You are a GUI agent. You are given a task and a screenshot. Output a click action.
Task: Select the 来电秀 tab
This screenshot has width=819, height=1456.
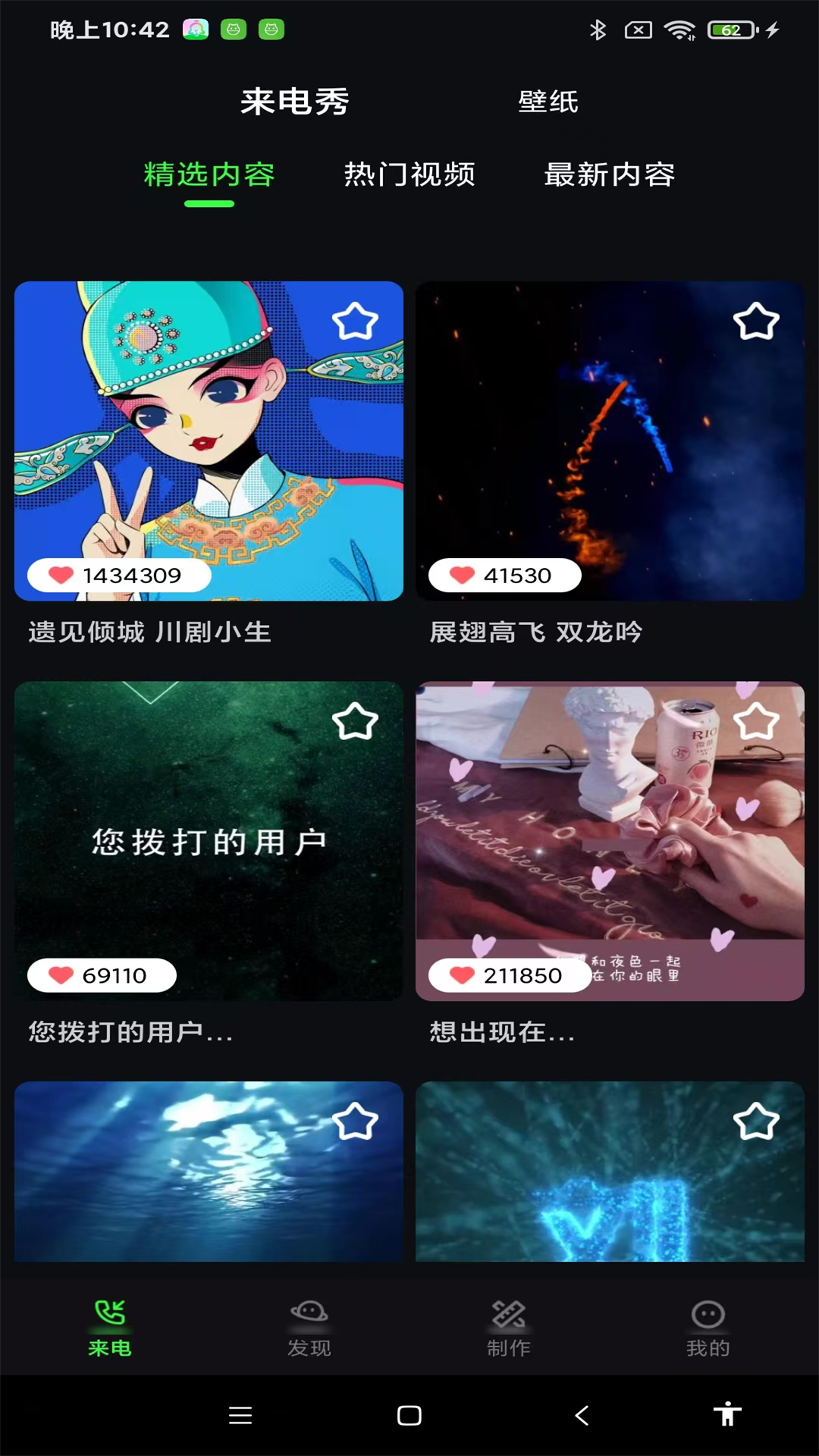point(294,102)
